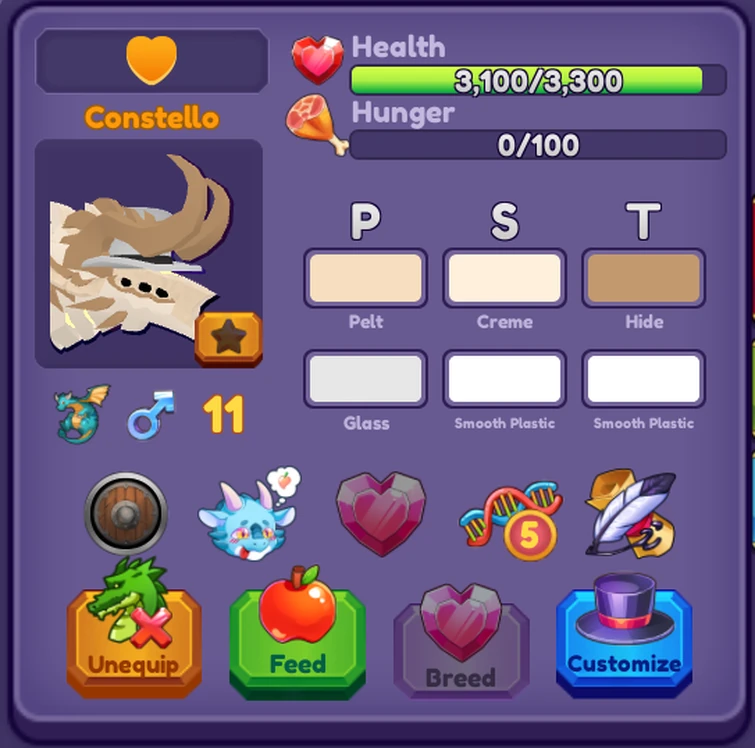
Task: Tap the Breed heart button
Action: pyautogui.click(x=460, y=645)
